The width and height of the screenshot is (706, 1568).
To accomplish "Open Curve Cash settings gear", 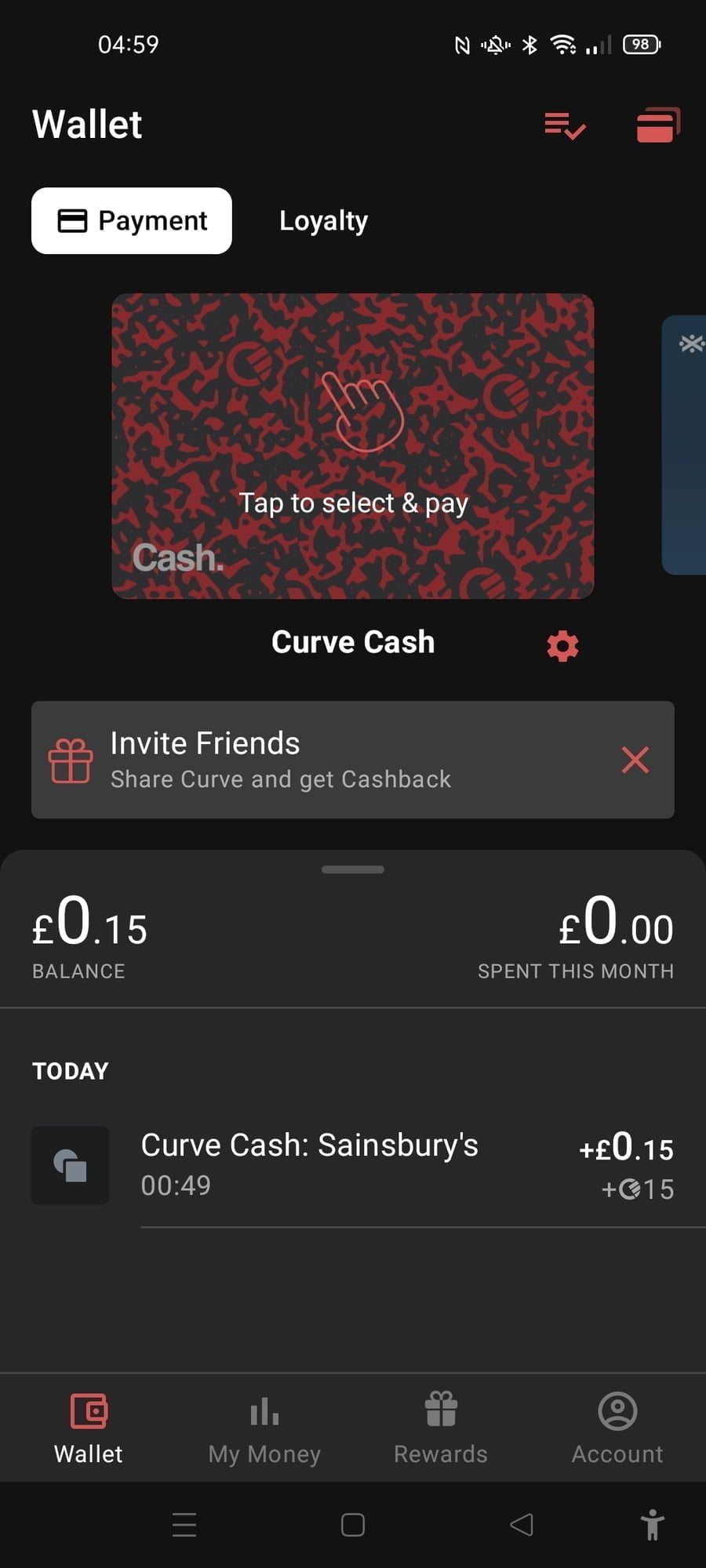I will (x=562, y=645).
